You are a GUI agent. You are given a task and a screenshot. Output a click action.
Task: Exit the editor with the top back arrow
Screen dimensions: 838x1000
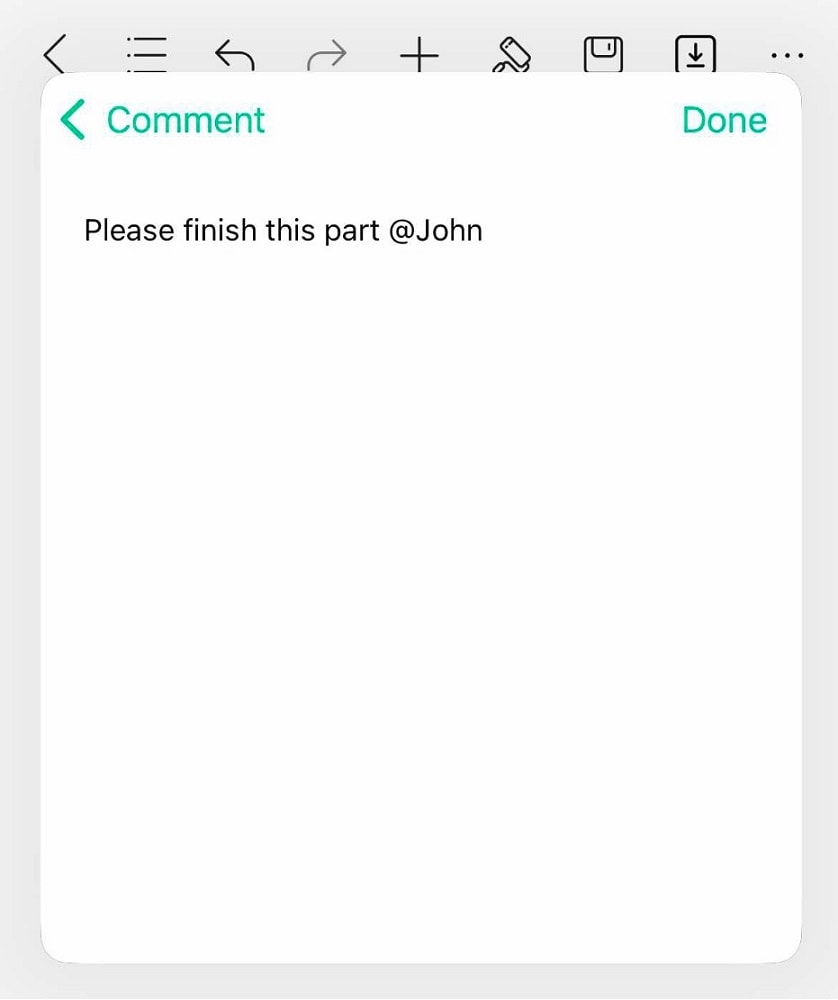(x=55, y=54)
